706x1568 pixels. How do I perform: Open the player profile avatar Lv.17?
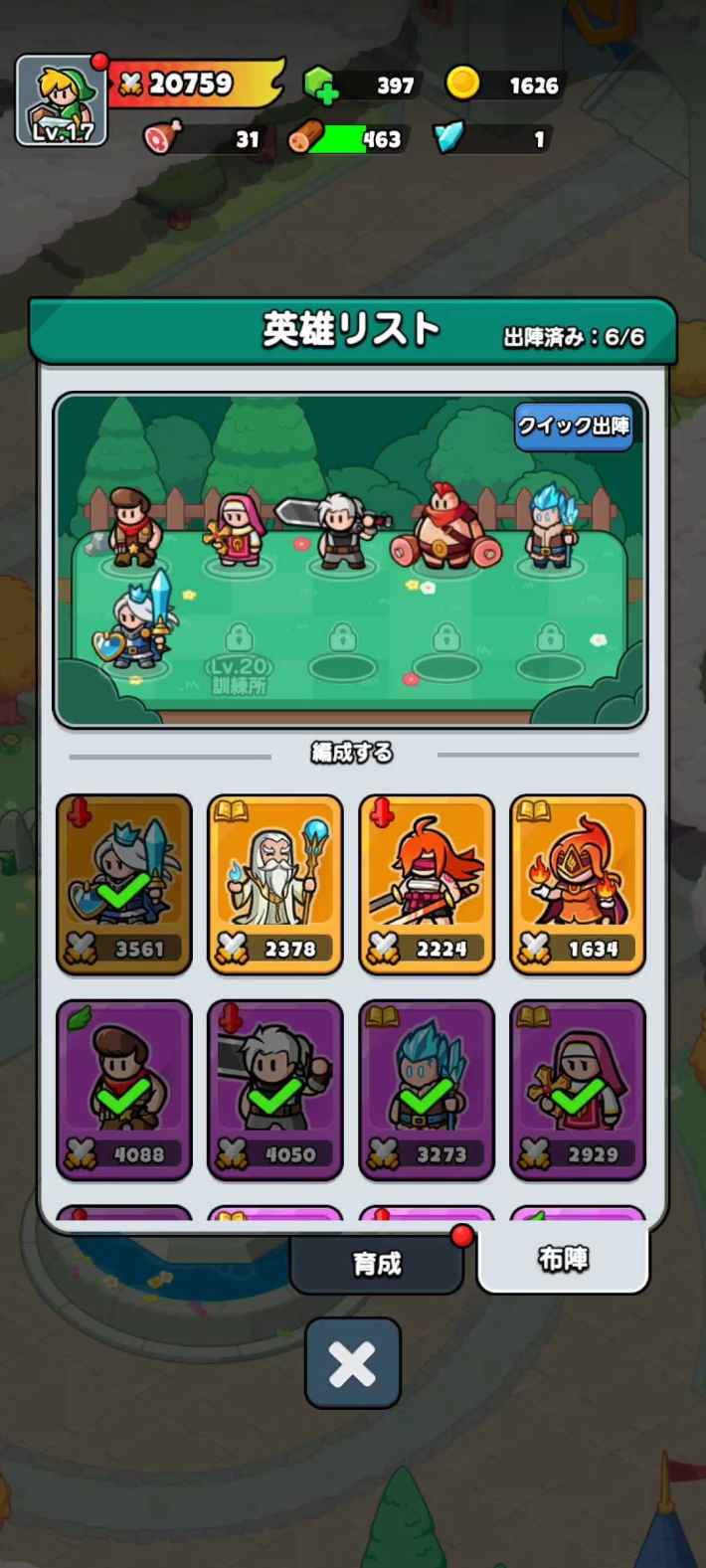[x=61, y=99]
